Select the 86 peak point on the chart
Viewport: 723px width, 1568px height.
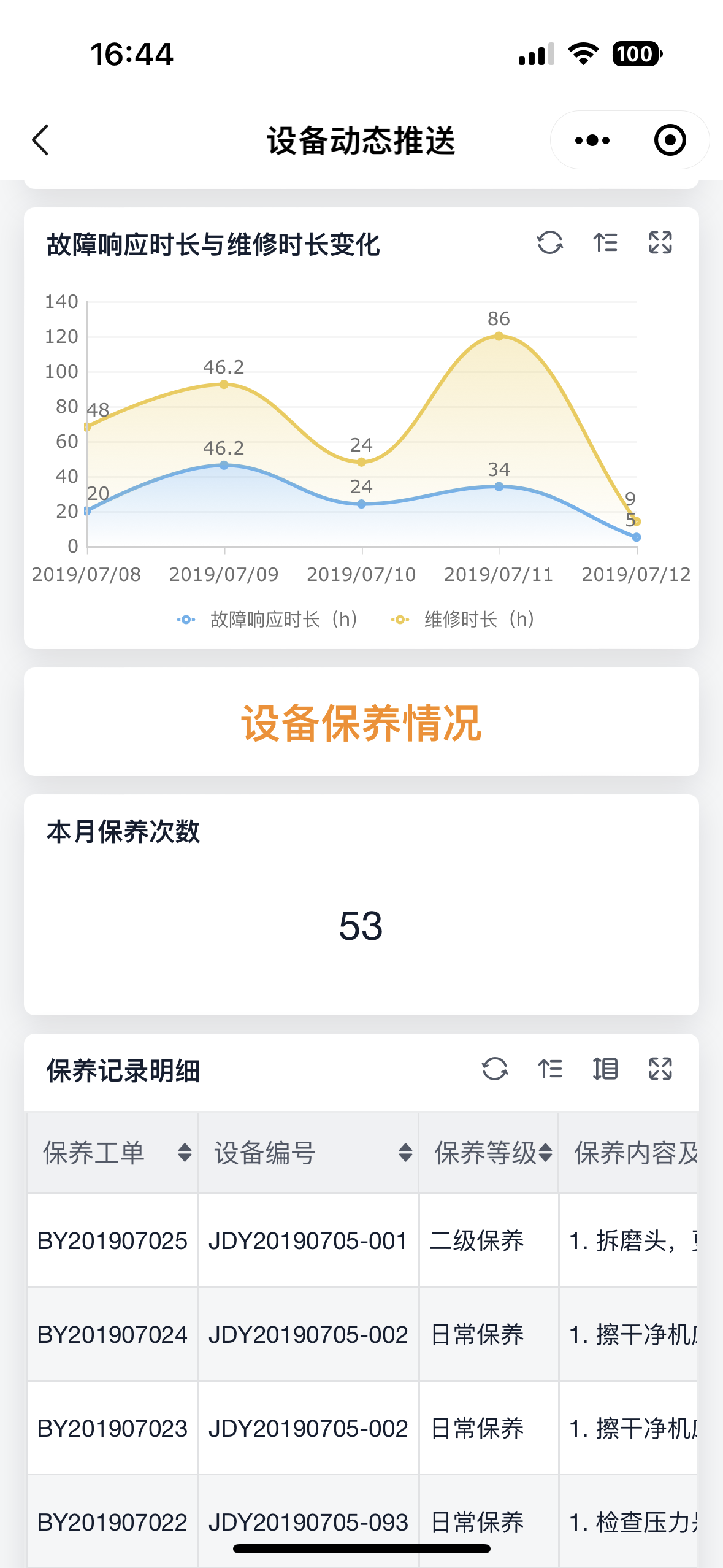499,336
